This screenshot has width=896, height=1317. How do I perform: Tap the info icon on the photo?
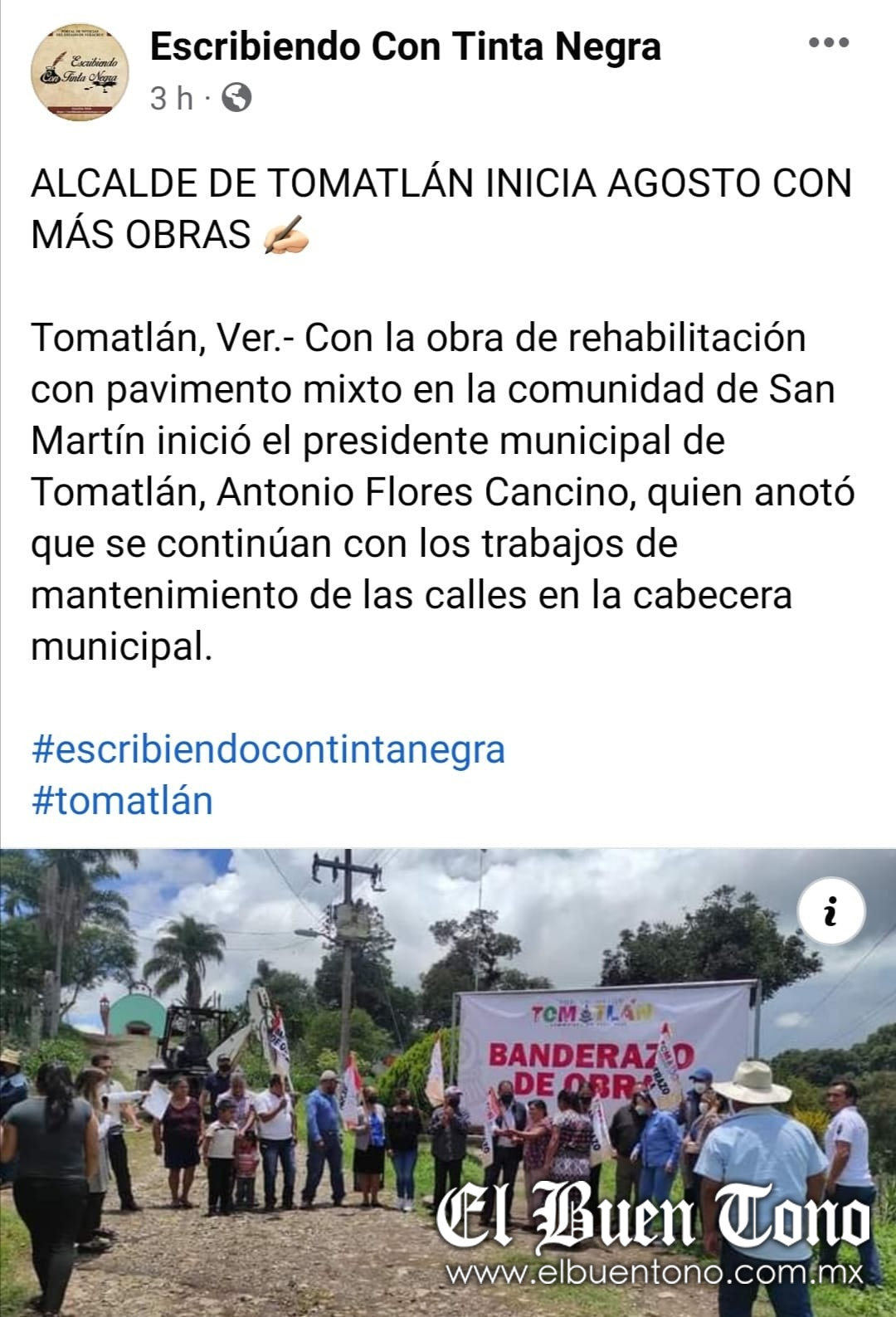[831, 913]
